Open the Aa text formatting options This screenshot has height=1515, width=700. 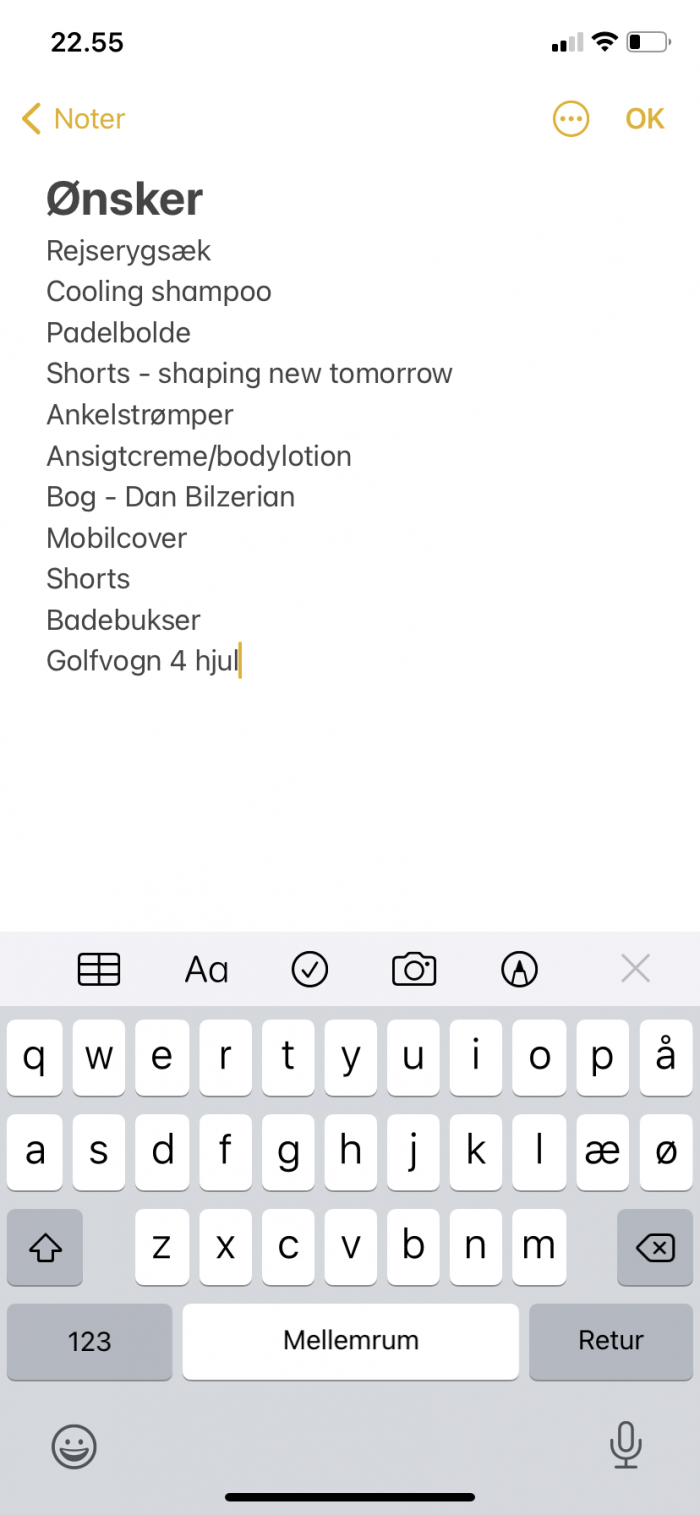coord(207,968)
